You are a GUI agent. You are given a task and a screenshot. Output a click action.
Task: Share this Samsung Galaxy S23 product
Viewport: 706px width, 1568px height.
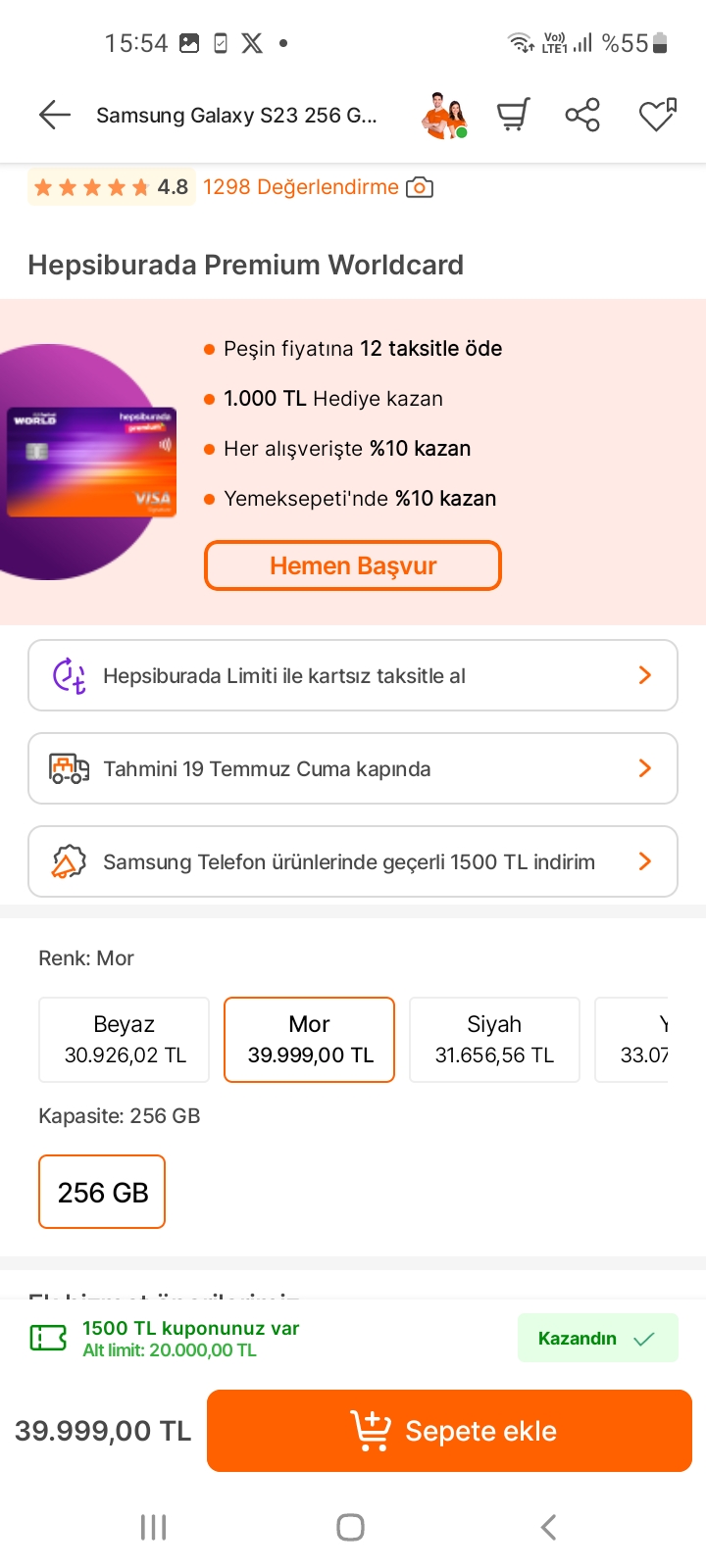[x=582, y=116]
